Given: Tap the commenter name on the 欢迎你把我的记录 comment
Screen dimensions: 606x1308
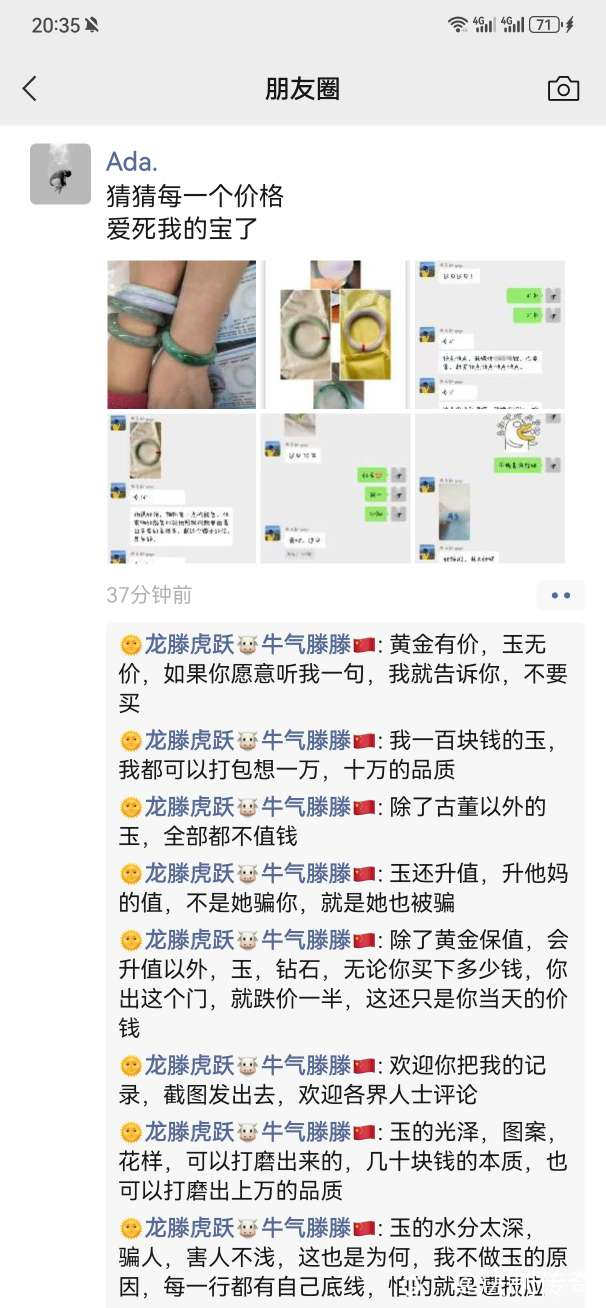Looking at the screenshot, I should (x=247, y=1065).
